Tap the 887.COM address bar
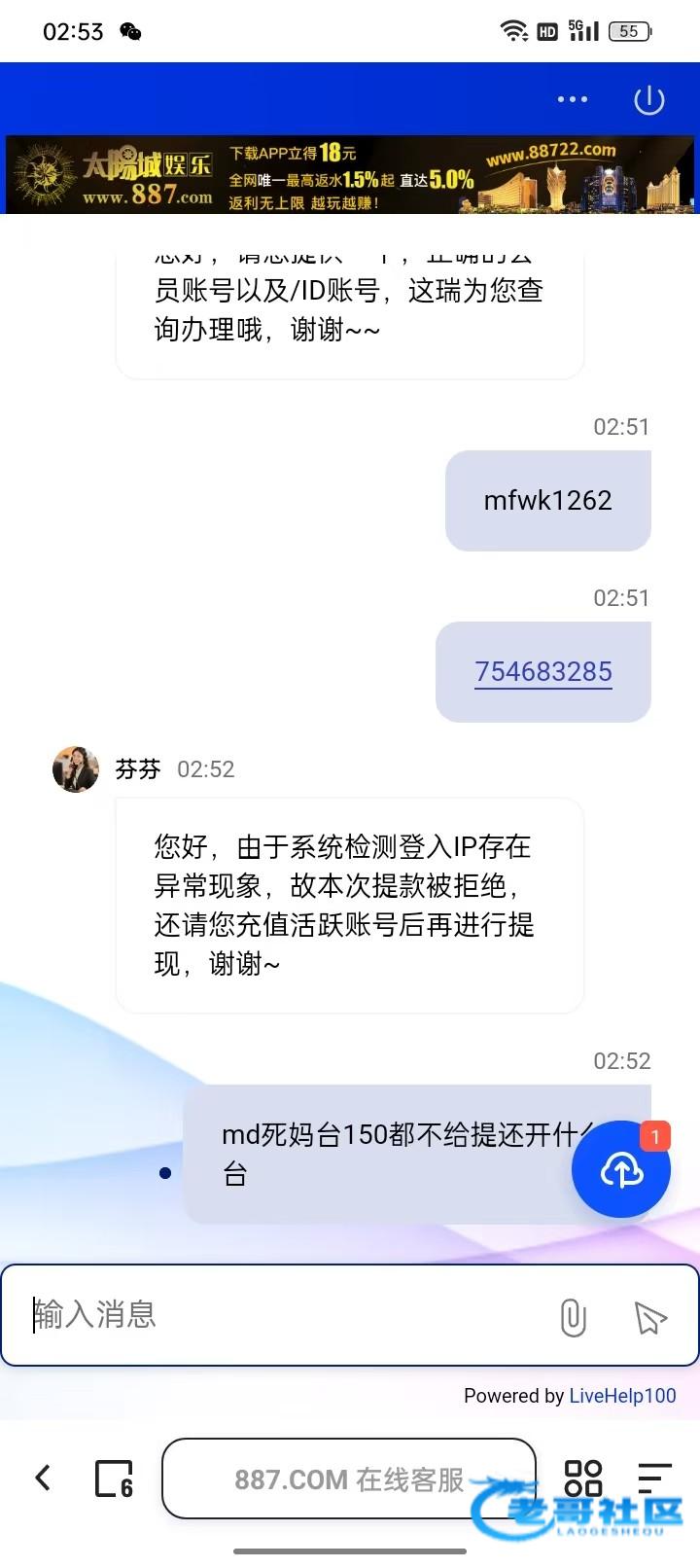 tap(348, 1479)
